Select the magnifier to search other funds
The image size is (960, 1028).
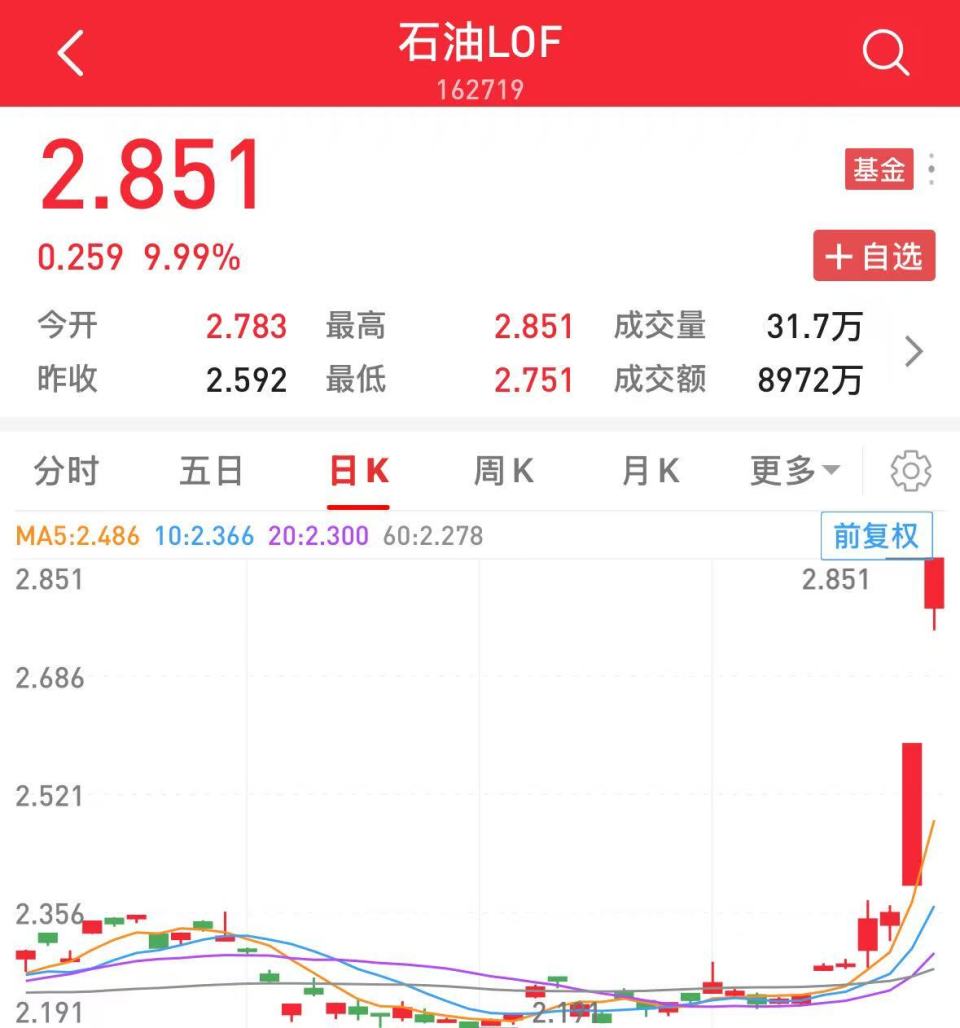[886, 52]
